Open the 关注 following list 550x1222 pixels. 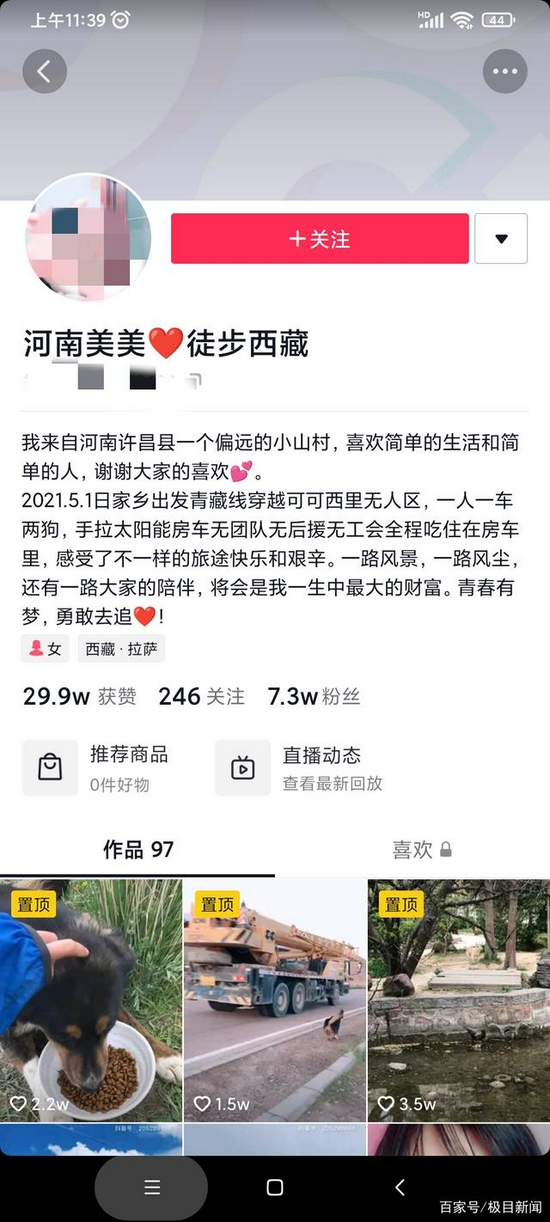[x=201, y=697]
